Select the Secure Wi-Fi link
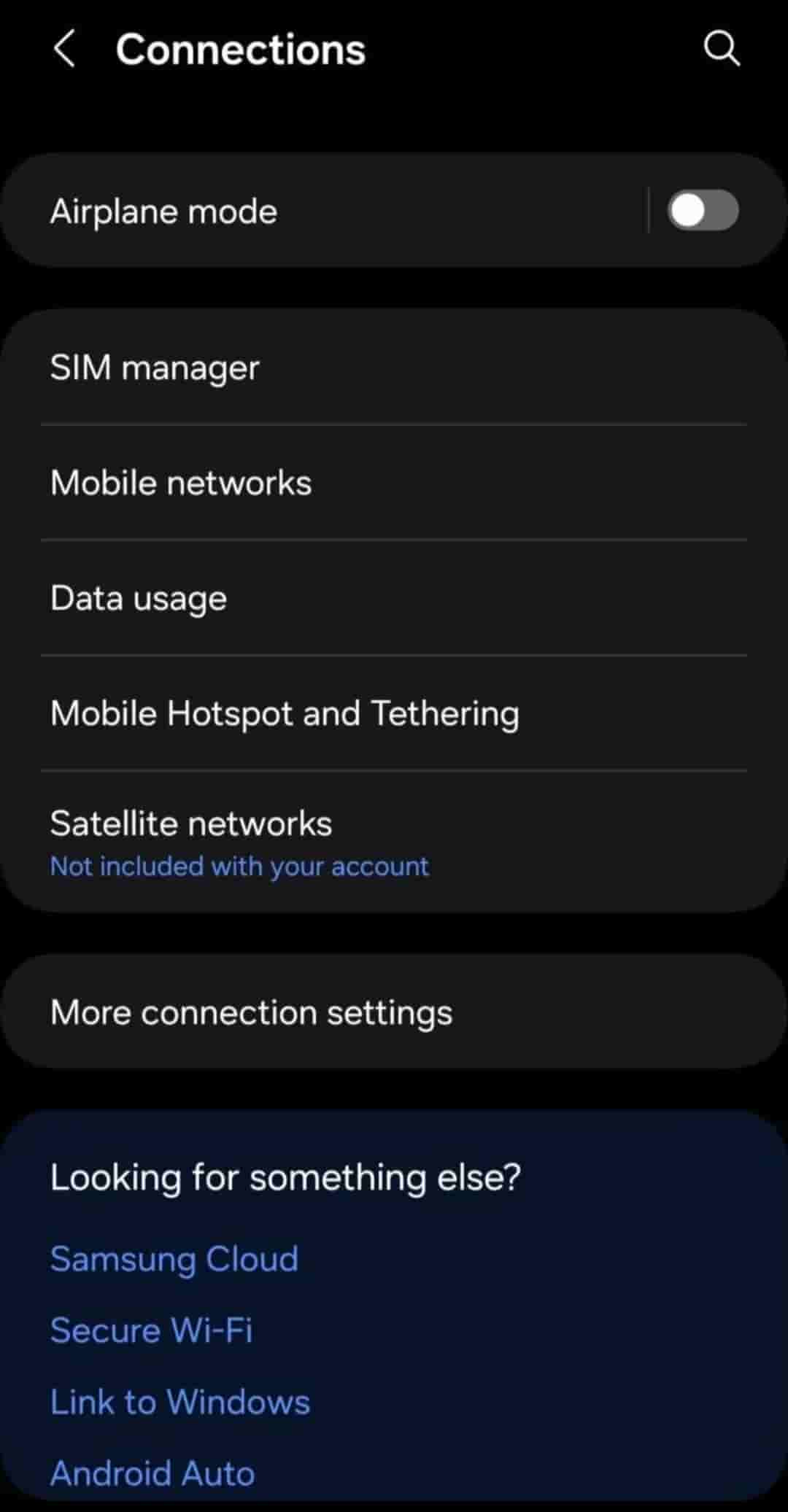 (x=152, y=1330)
